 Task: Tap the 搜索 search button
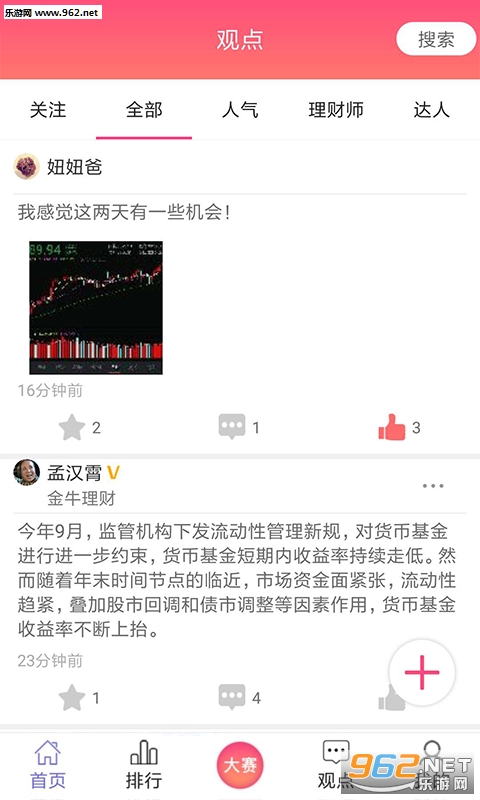[x=436, y=39]
